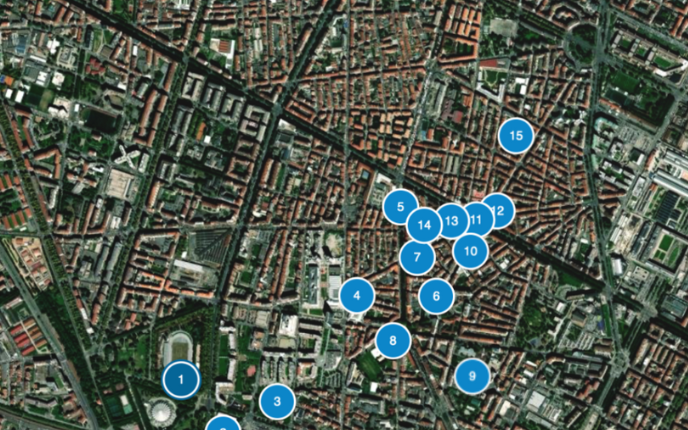Select map marker number 1
This screenshot has height=430, width=688.
coord(180,380)
